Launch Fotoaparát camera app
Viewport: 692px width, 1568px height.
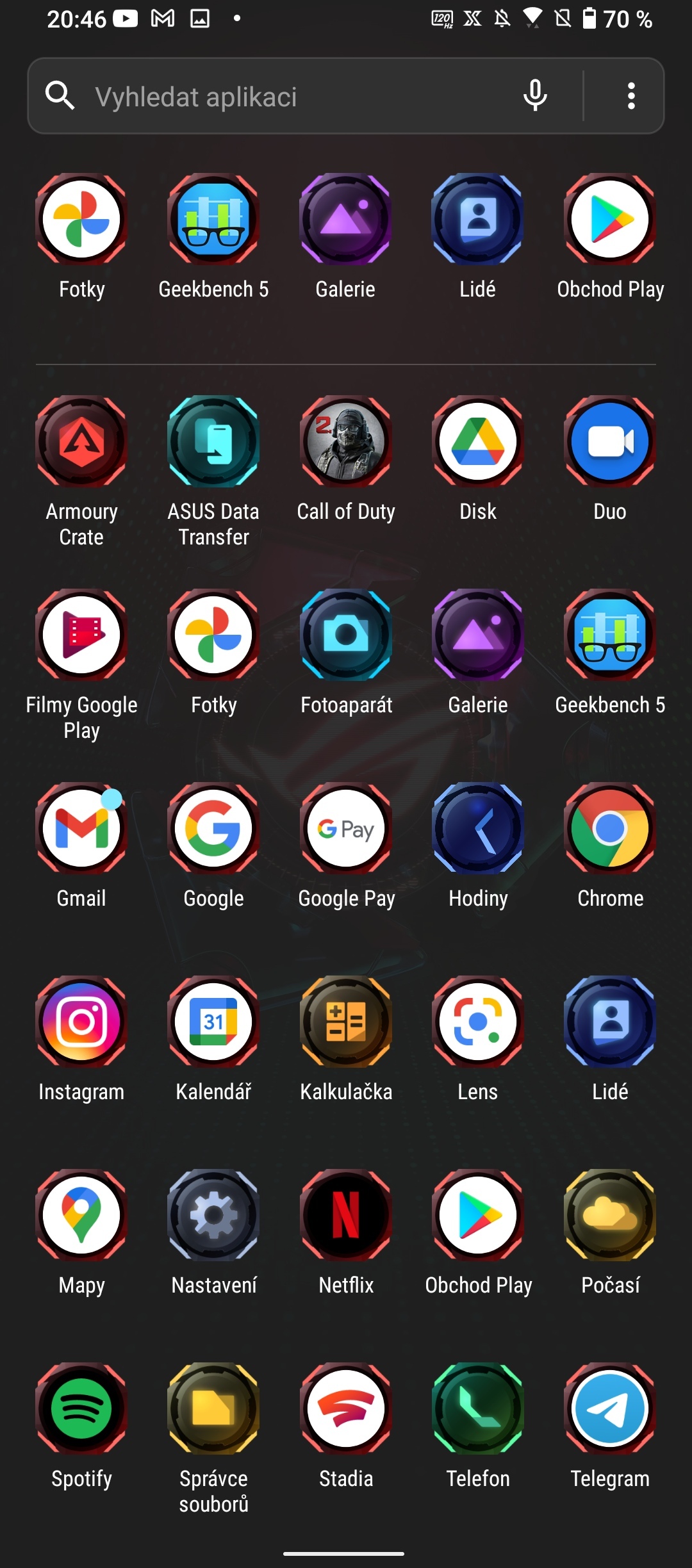coord(346,635)
